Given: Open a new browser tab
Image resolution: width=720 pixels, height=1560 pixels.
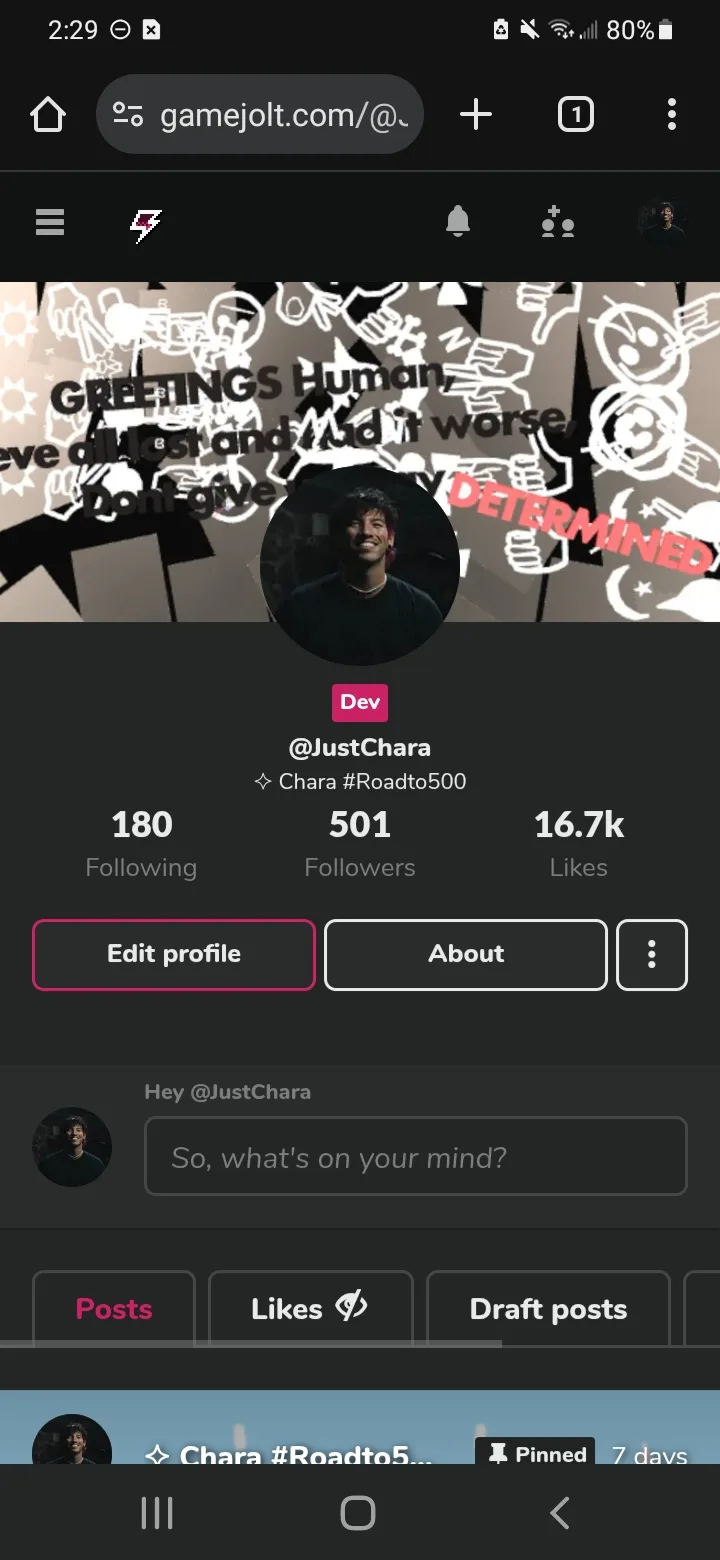Looking at the screenshot, I should tap(476, 115).
